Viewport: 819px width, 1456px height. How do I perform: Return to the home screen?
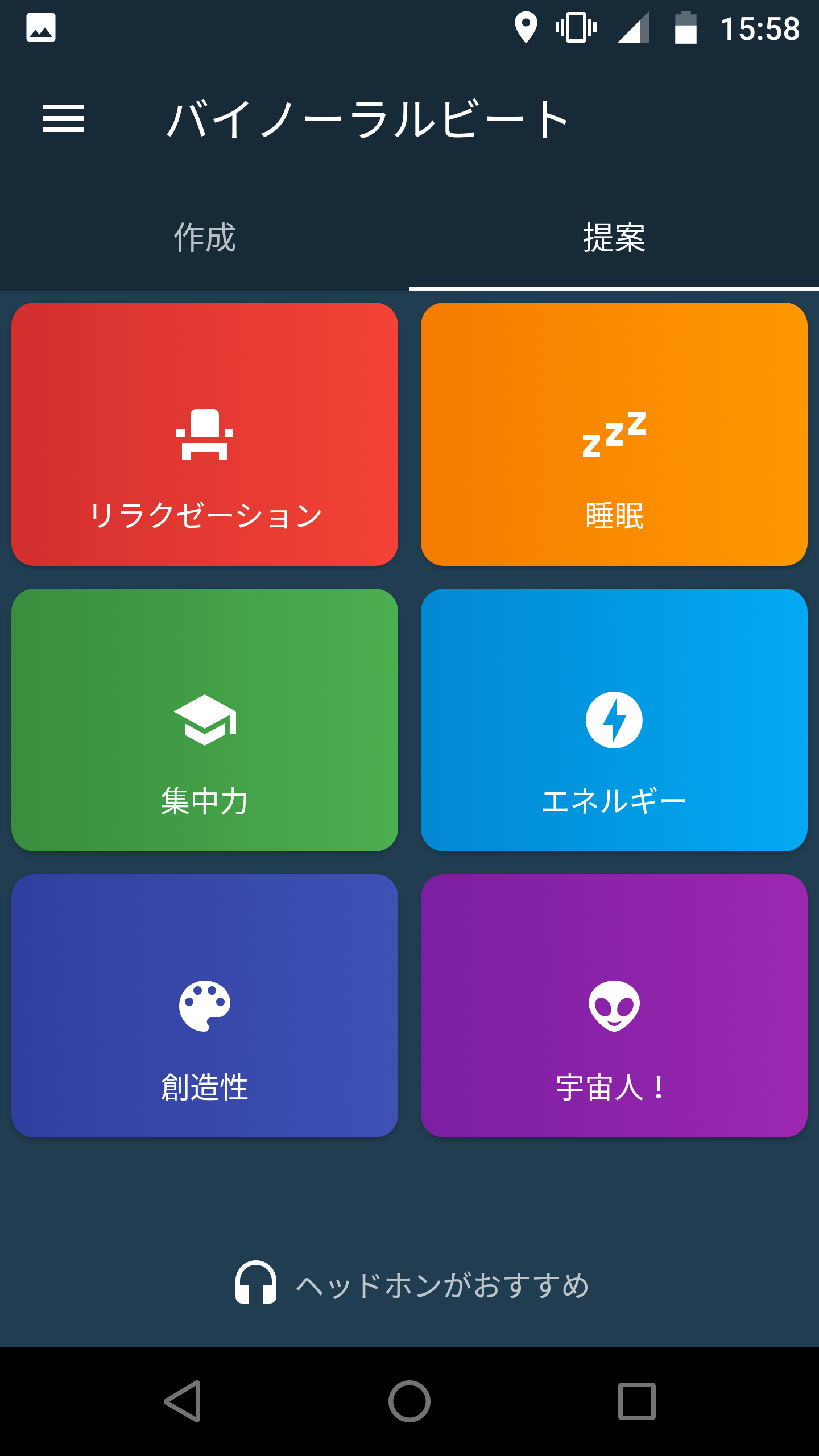(409, 1401)
